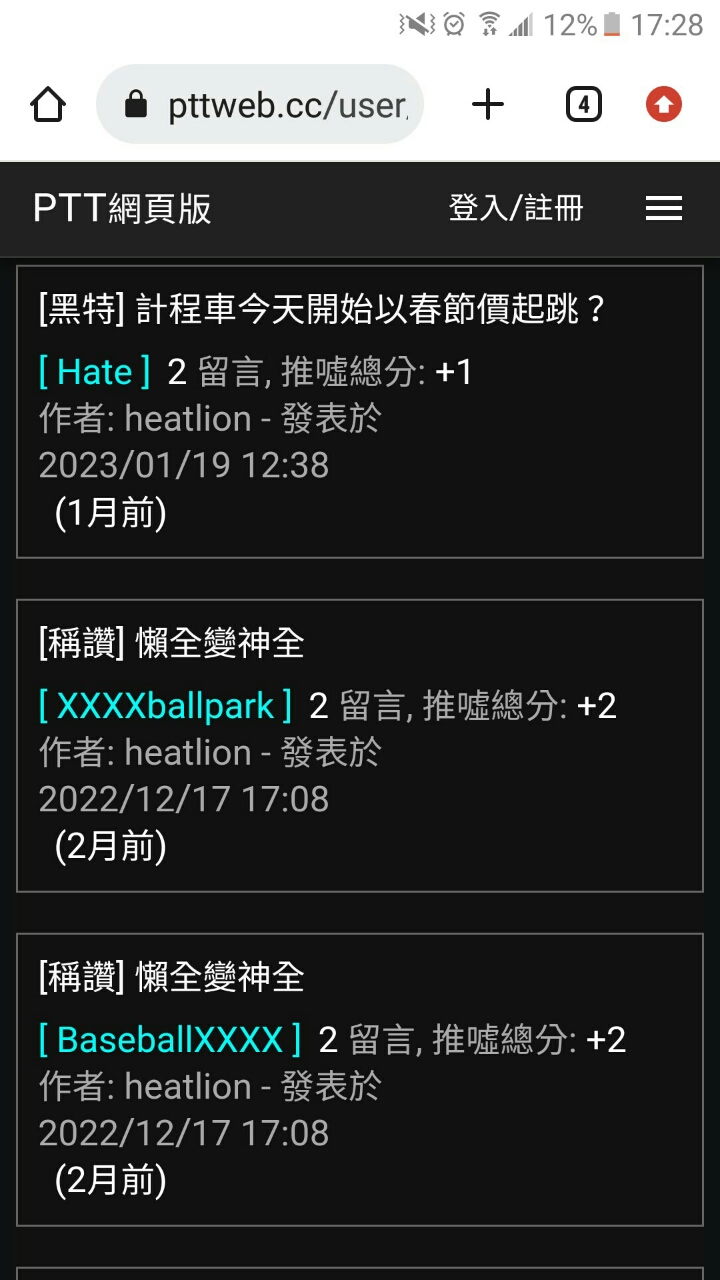Visit the Hate board
This screenshot has height=1280, width=720.
95,373
